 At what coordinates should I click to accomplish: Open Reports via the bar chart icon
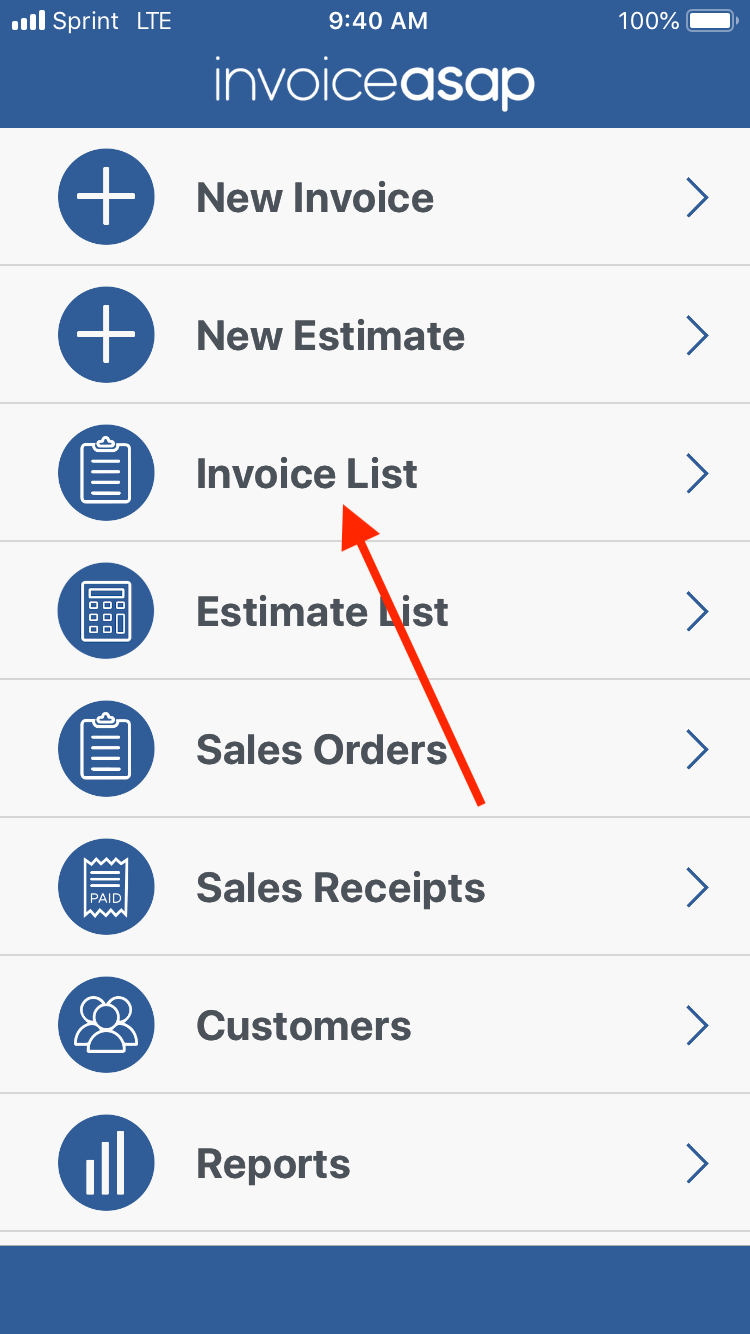click(106, 1162)
